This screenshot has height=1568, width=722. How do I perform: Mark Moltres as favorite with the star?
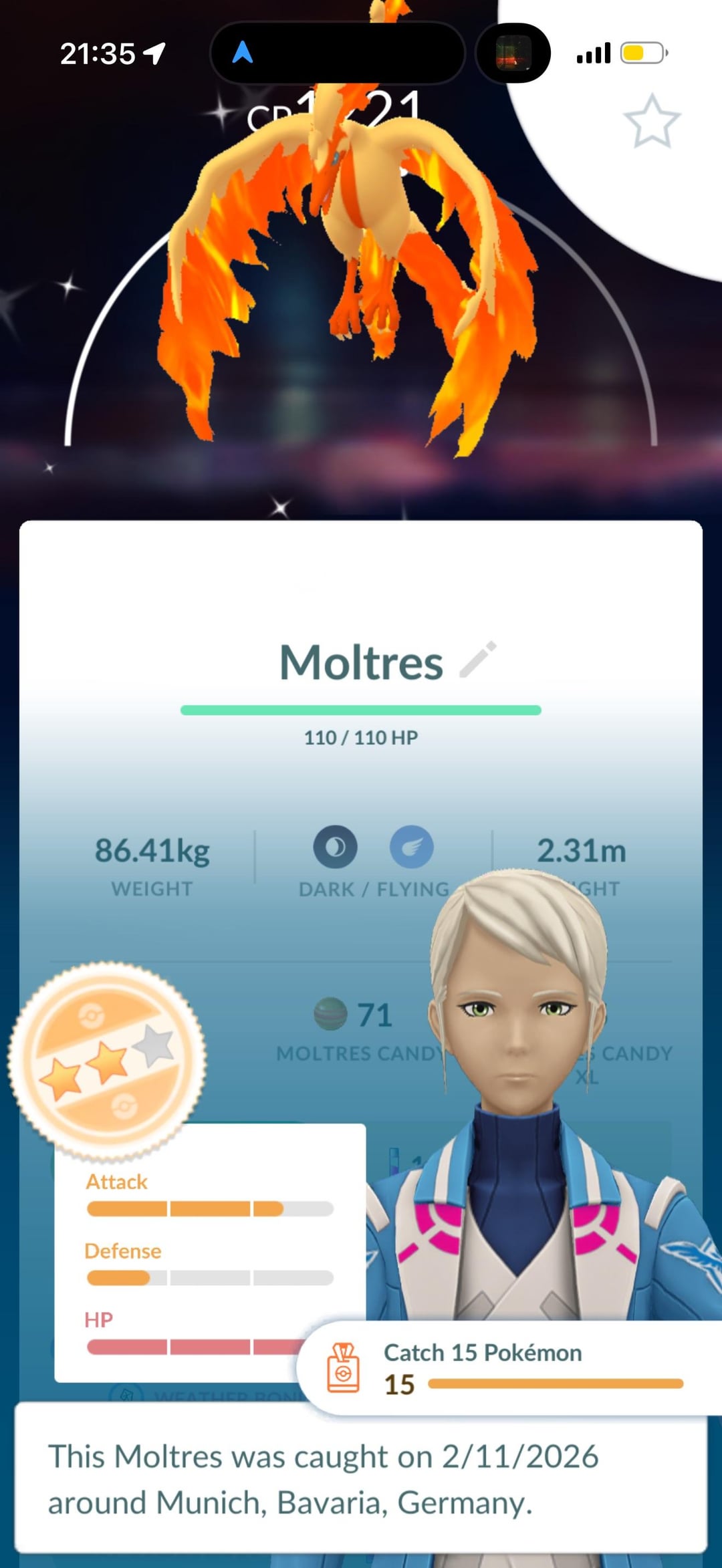coord(652,122)
